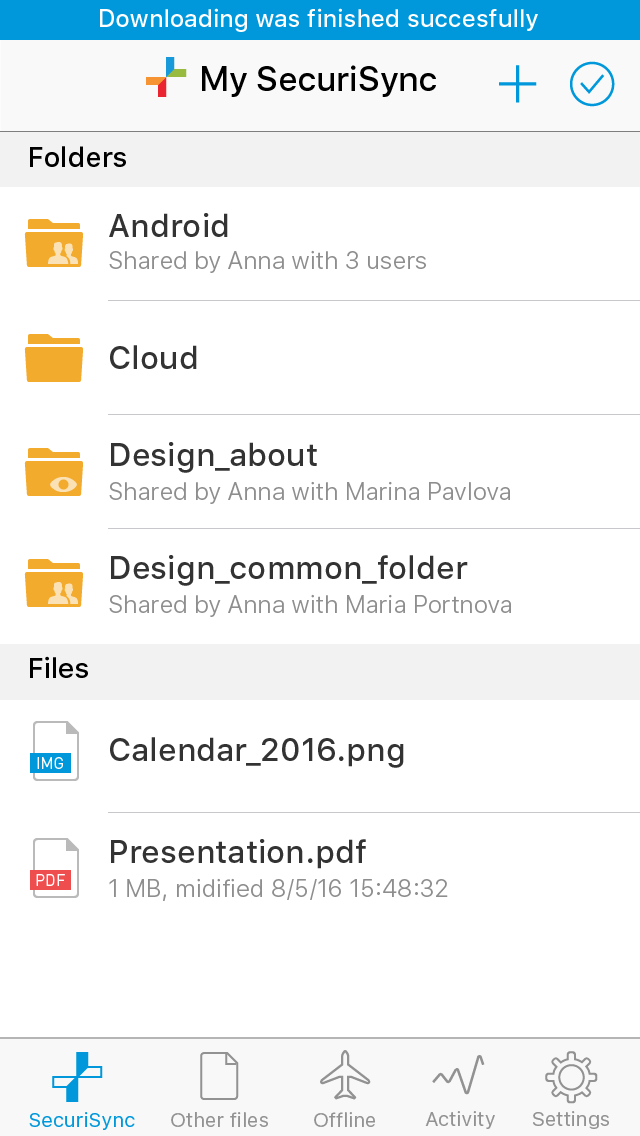This screenshot has width=640, height=1136.
Task: Open the Design_common_folder folder
Action: 320,585
